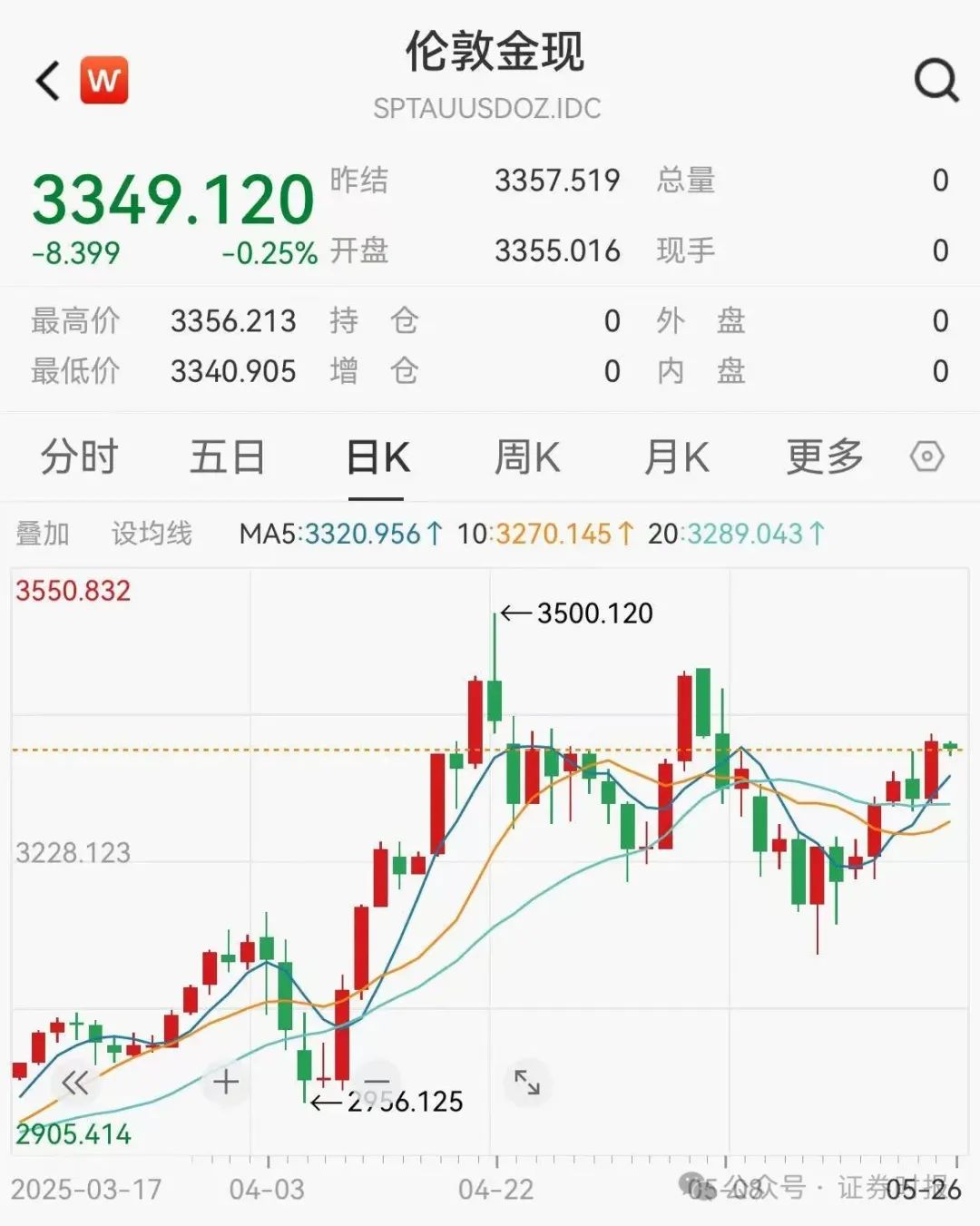Image resolution: width=980 pixels, height=1226 pixels.
Task: Open the 更多 tab for more periods
Action: point(824,456)
